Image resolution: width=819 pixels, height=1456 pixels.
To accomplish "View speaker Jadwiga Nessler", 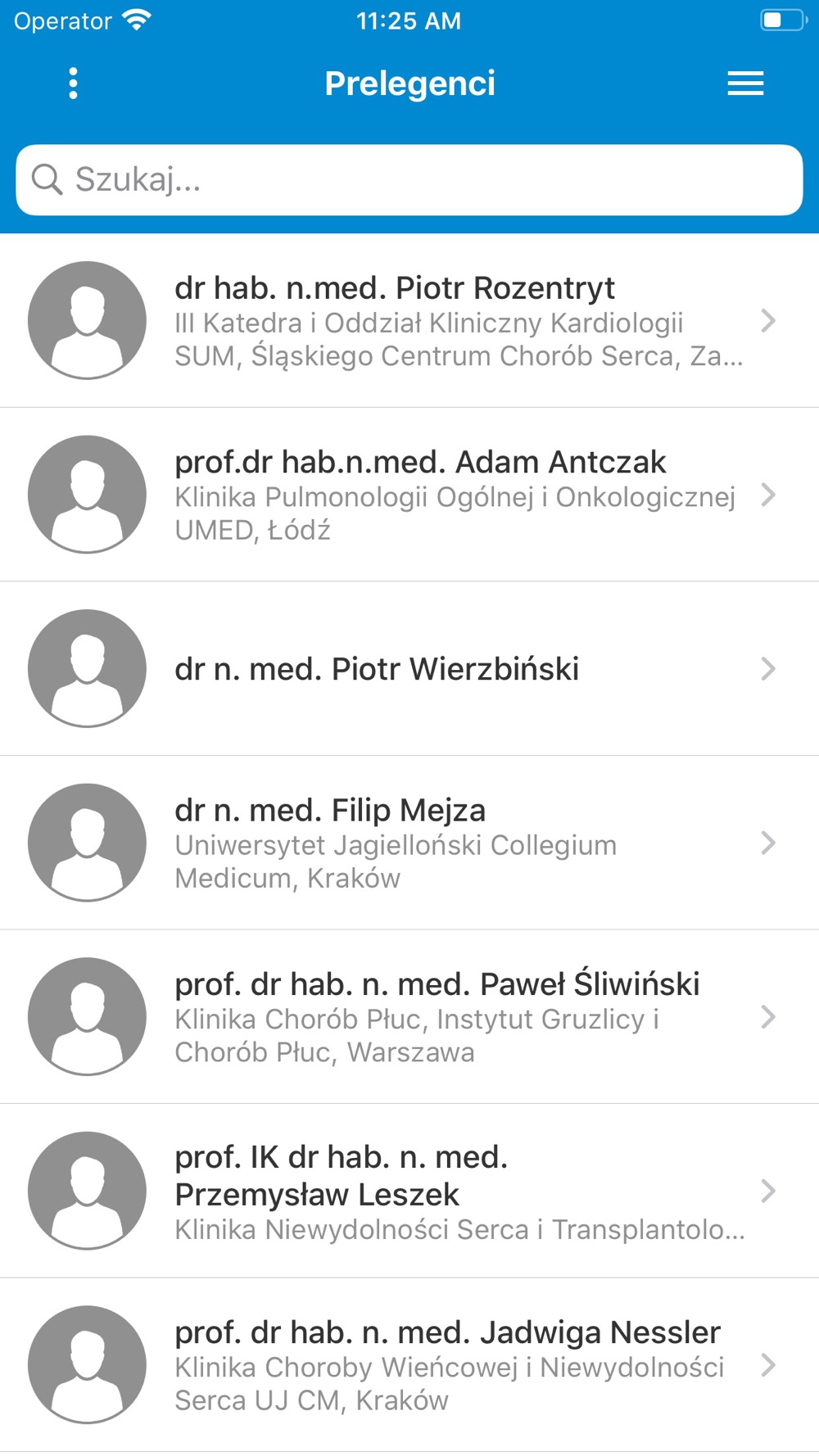I will (409, 1365).
